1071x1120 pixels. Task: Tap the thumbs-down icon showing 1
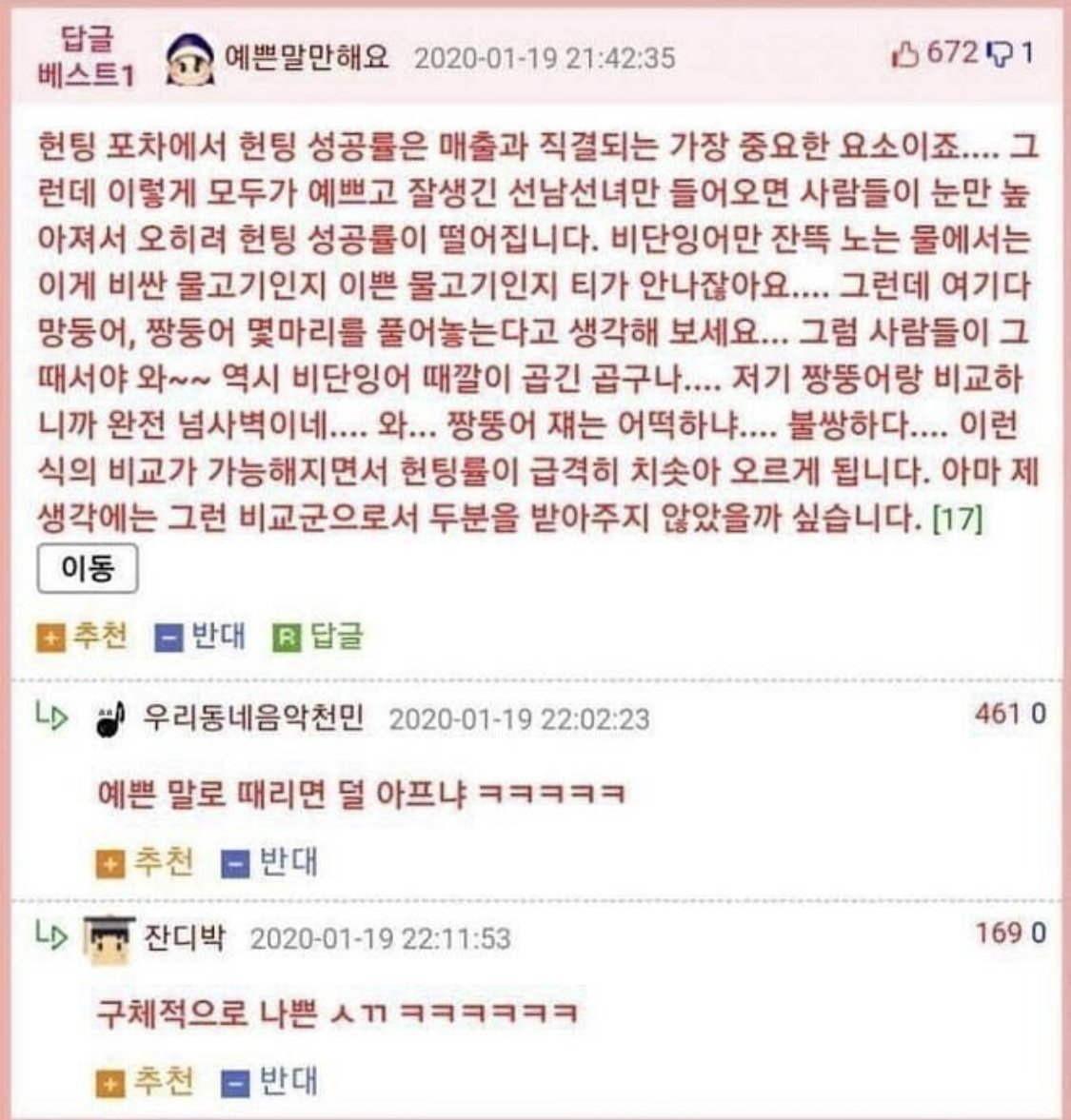pyautogui.click(x=1001, y=54)
